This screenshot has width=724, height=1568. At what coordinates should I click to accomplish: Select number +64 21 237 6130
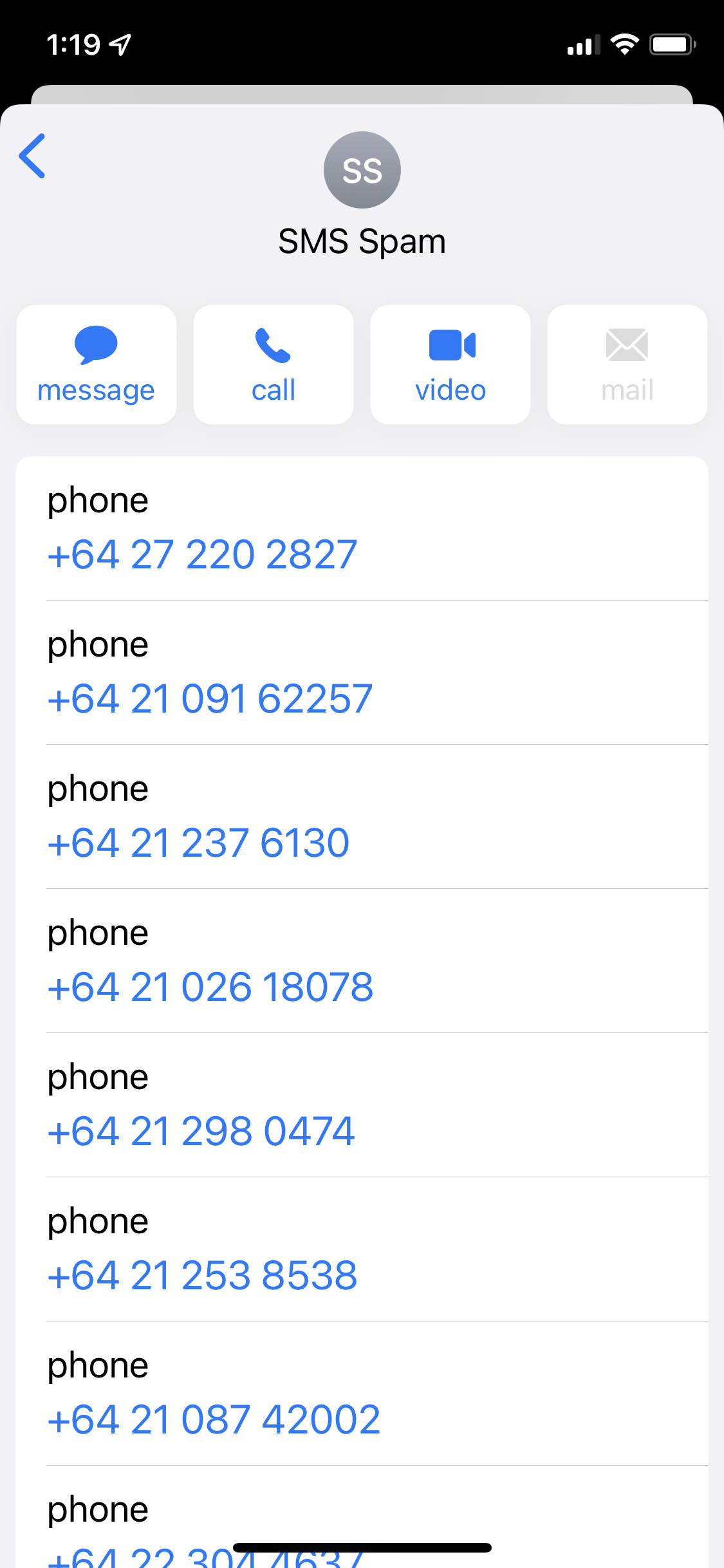[x=198, y=843]
